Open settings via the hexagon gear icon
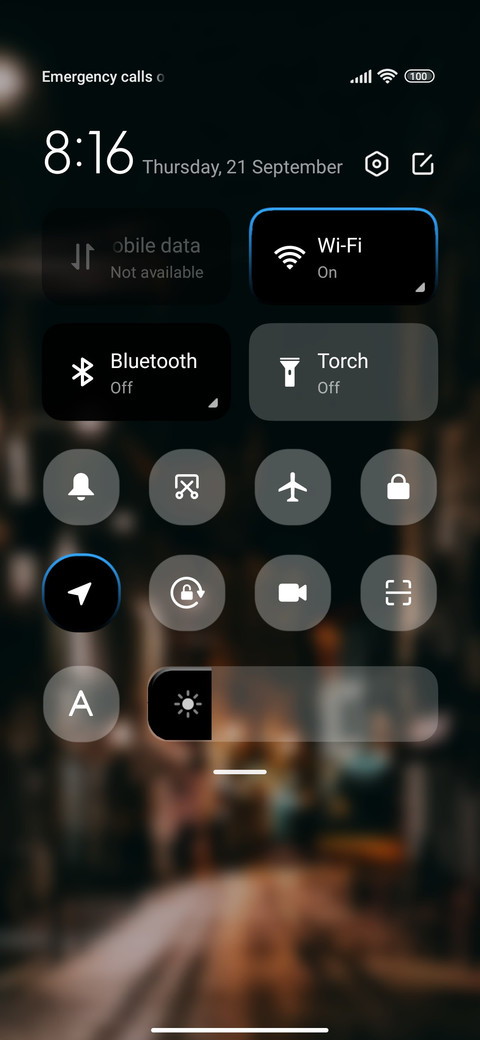Viewport: 480px width, 1040px height. pyautogui.click(x=377, y=164)
